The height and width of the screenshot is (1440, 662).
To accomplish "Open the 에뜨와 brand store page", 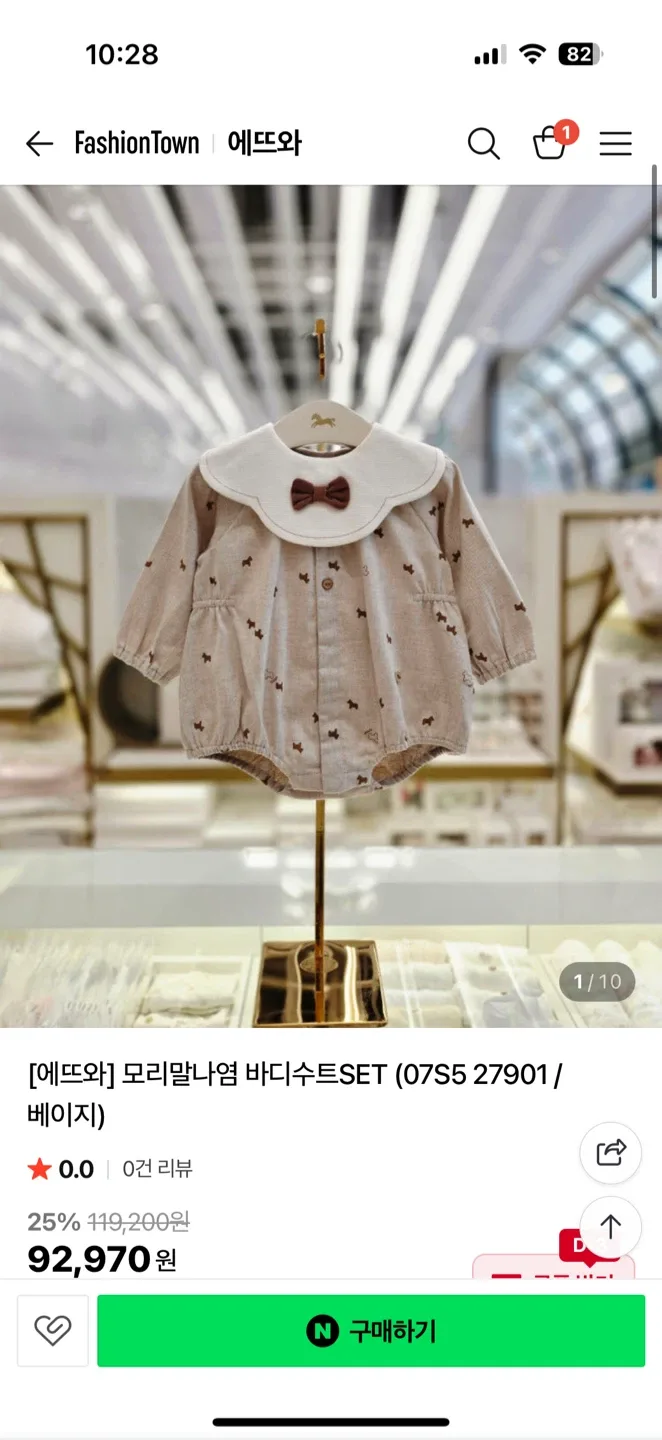I will (x=264, y=144).
